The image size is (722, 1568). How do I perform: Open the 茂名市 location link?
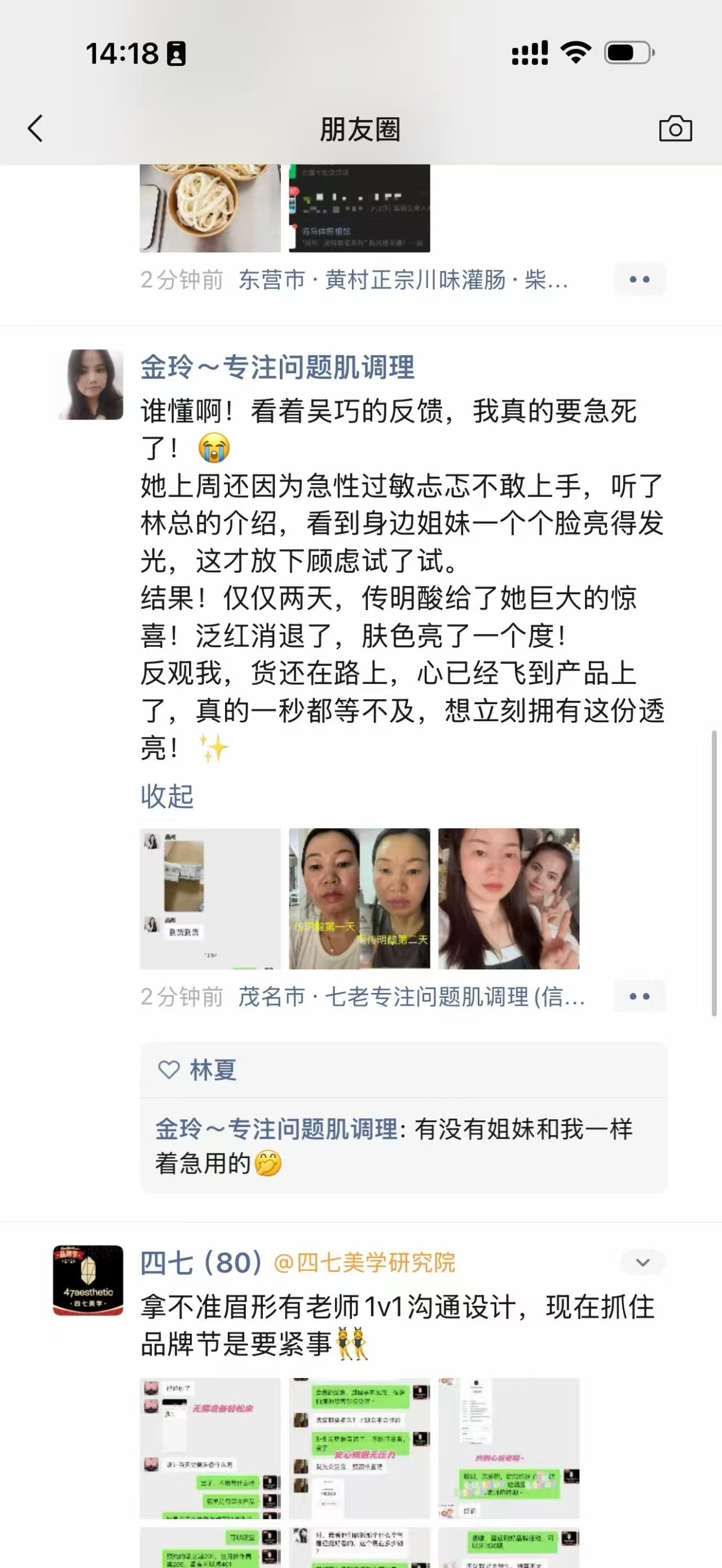[412, 997]
